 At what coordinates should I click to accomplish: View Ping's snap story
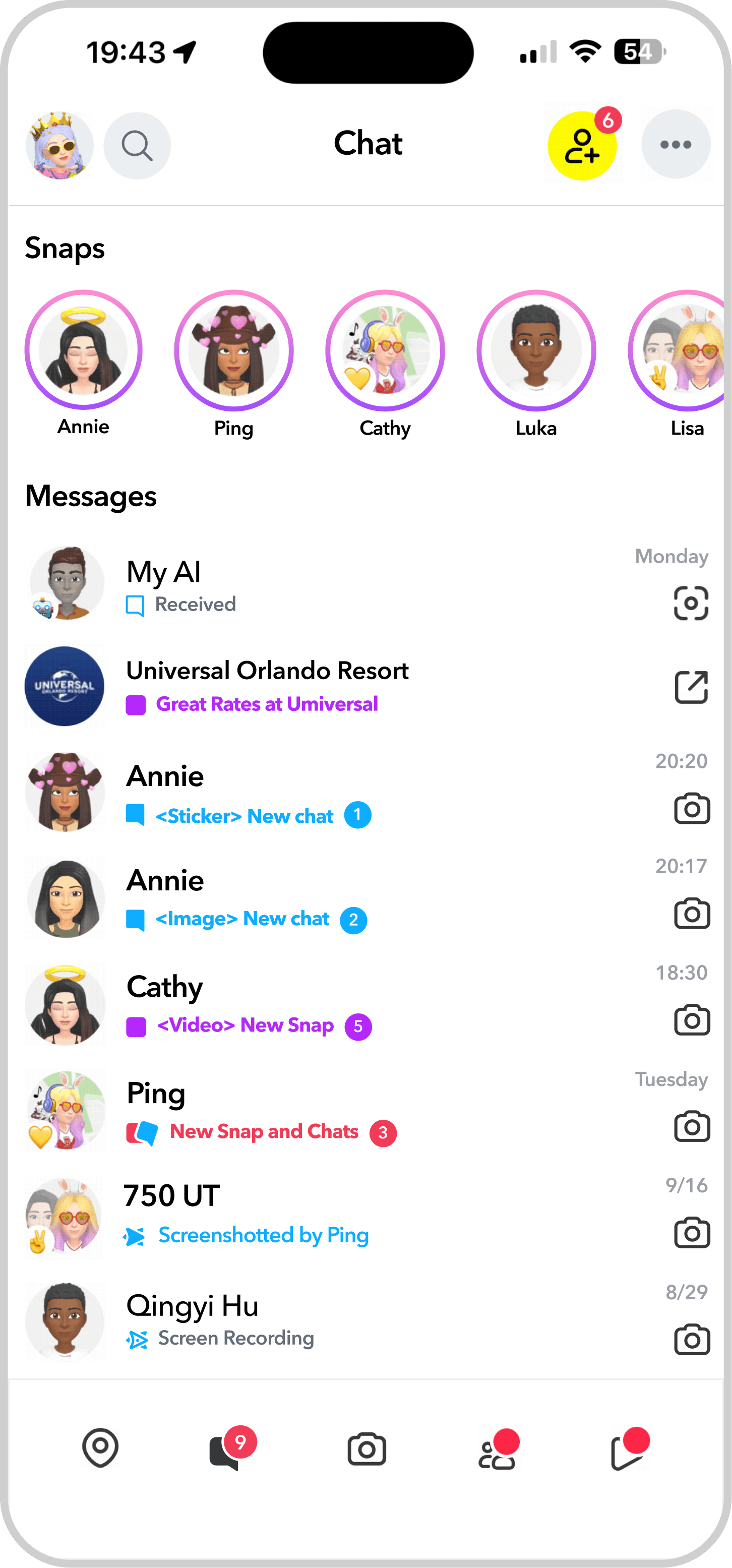(x=233, y=350)
